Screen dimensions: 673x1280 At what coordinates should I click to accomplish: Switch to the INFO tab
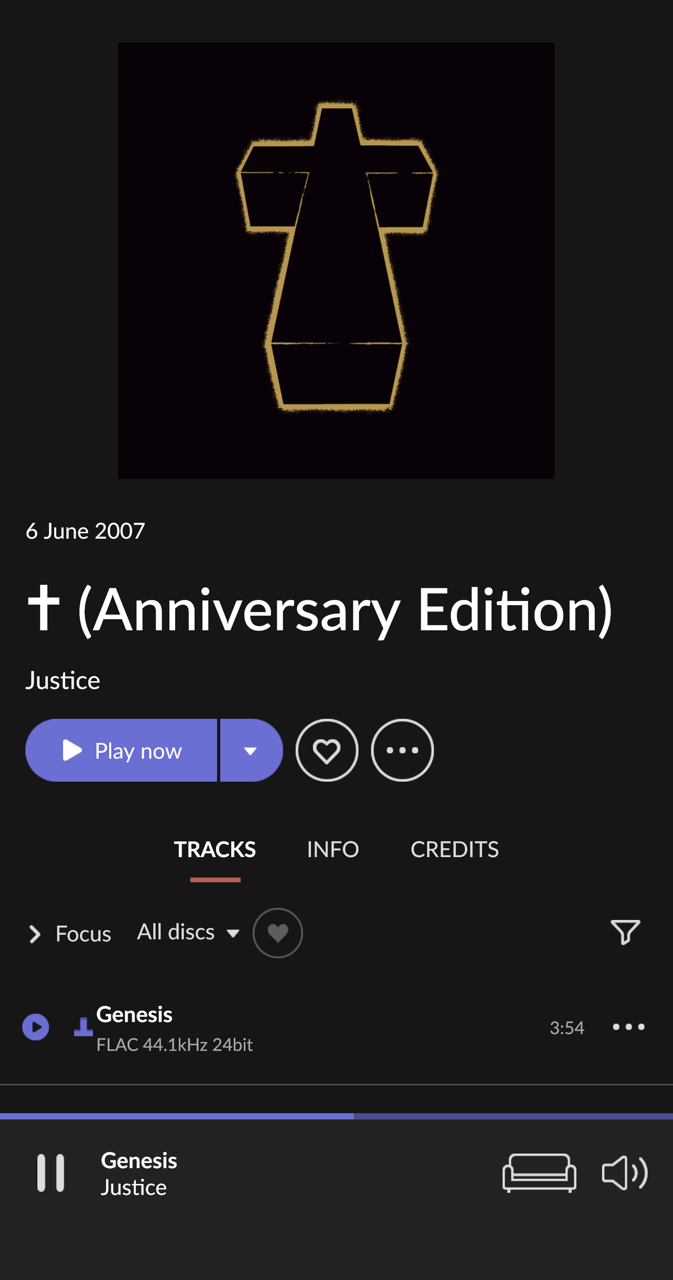point(333,849)
